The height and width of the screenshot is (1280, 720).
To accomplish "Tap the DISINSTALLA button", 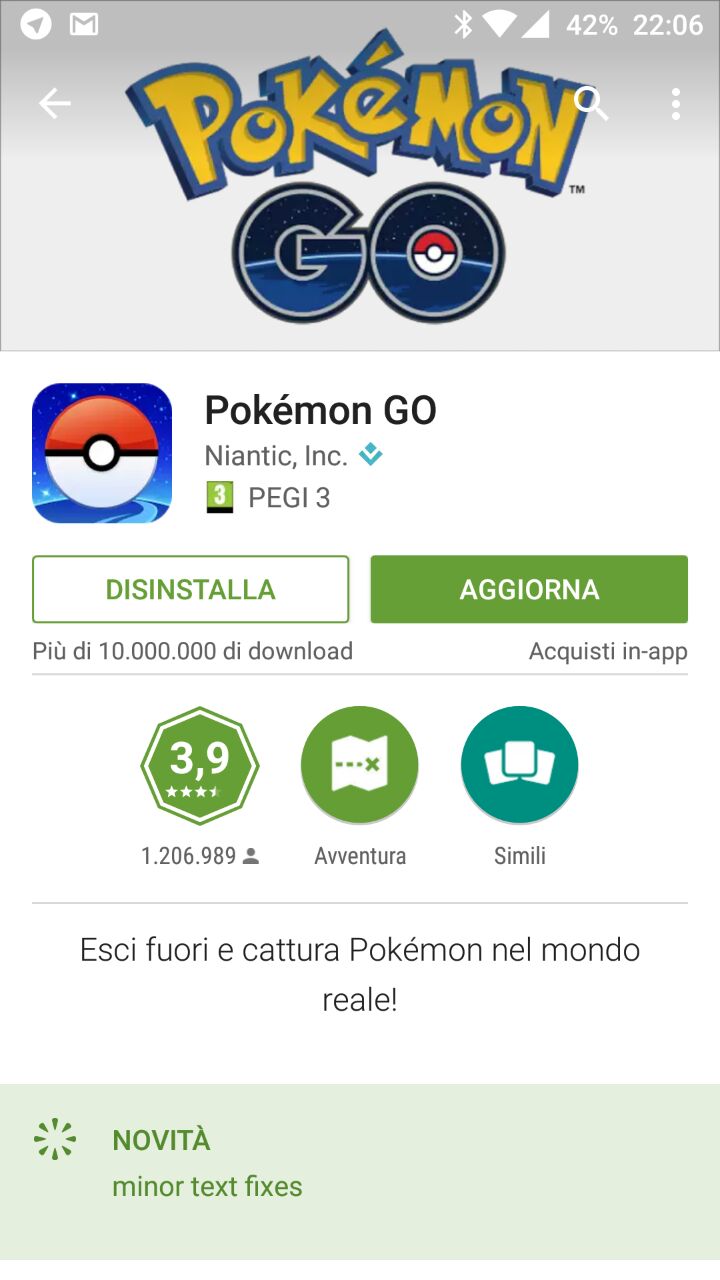I will coord(191,589).
